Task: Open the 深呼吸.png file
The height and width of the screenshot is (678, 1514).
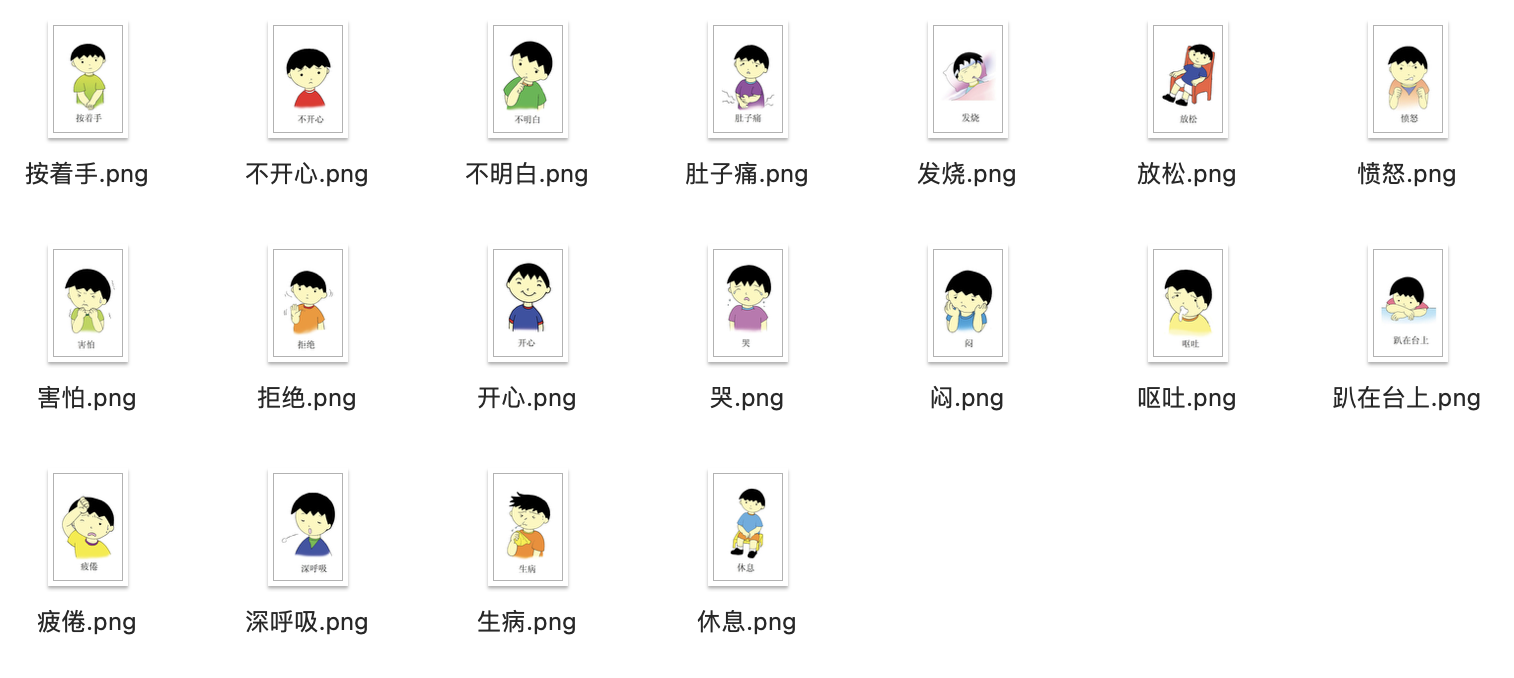Action: (307, 528)
